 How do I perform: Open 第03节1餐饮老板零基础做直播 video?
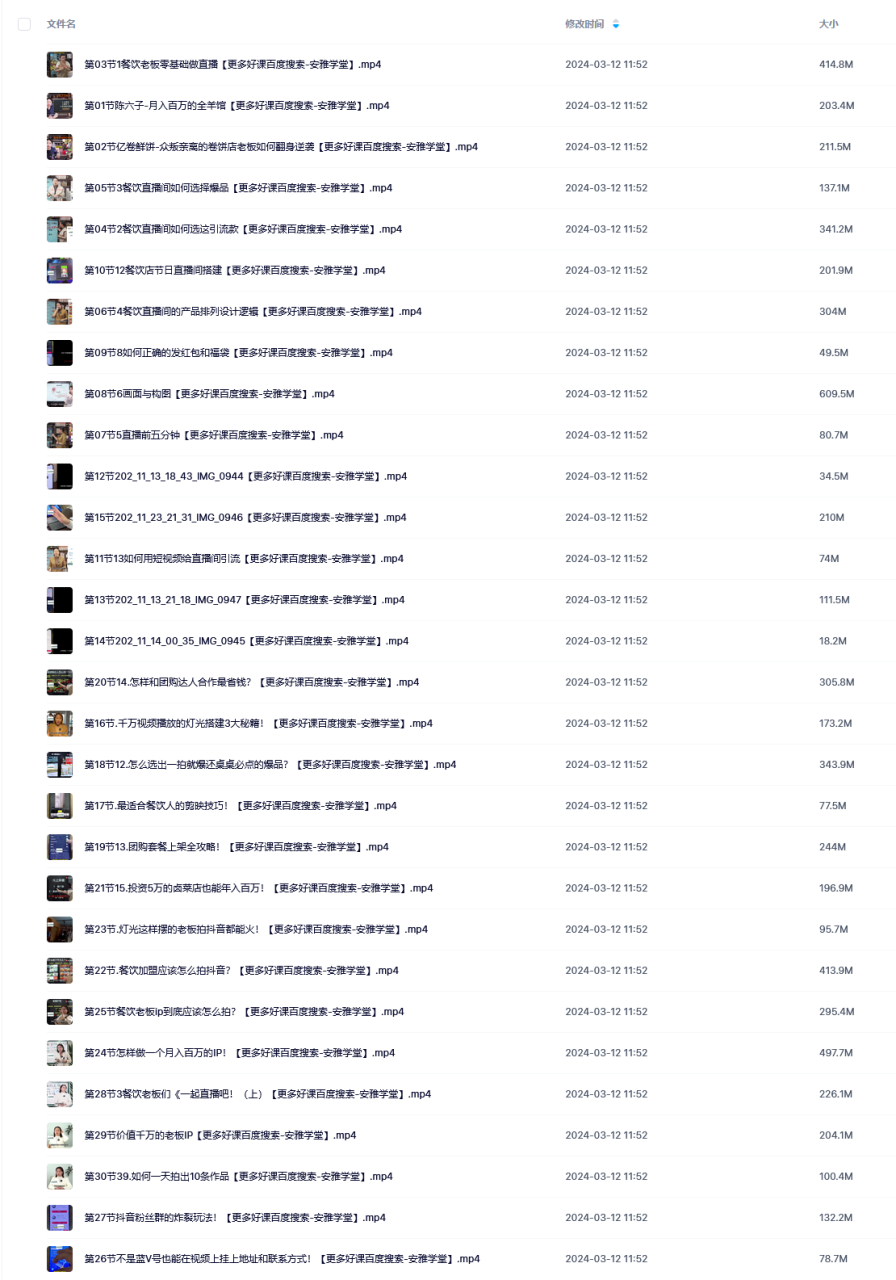coord(231,64)
